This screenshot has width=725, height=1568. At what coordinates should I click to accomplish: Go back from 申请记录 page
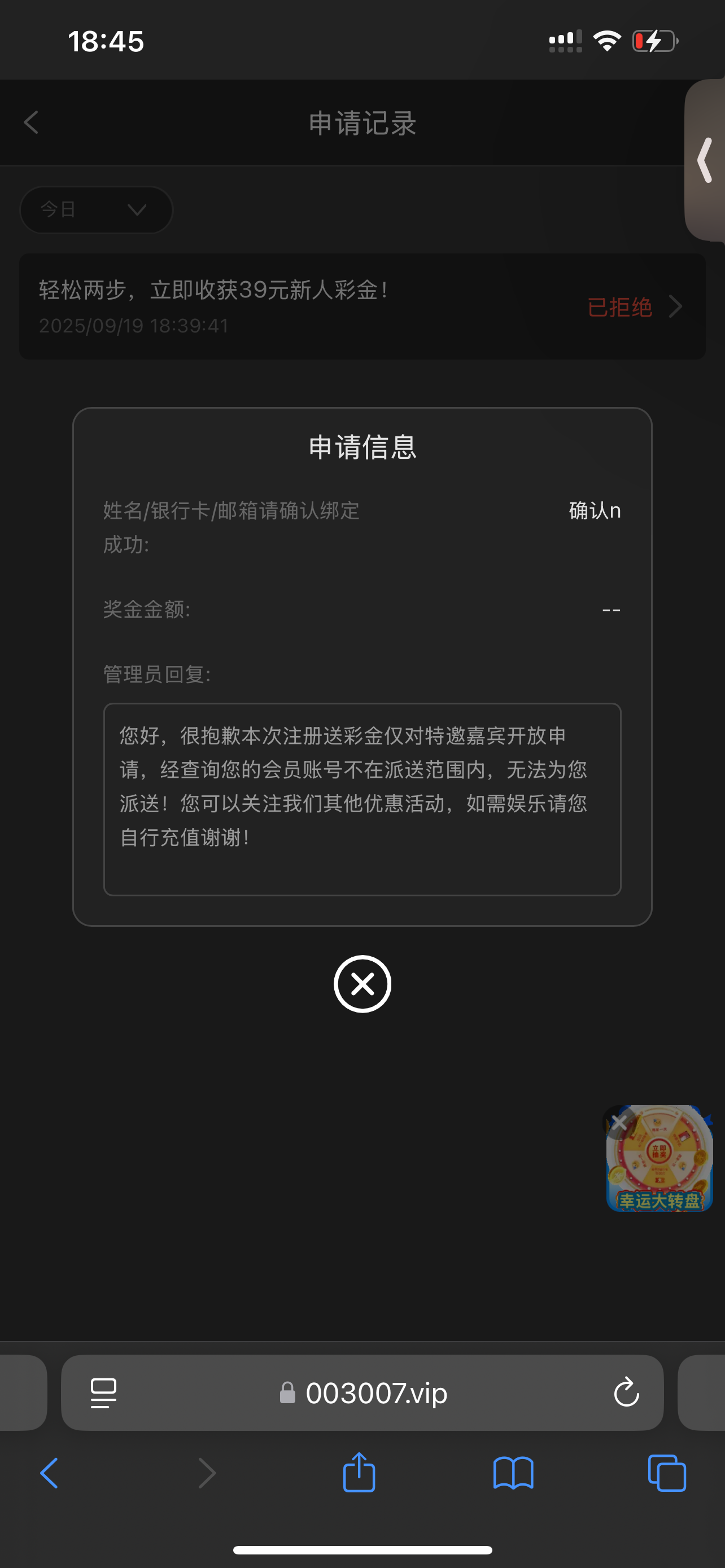coord(32,122)
